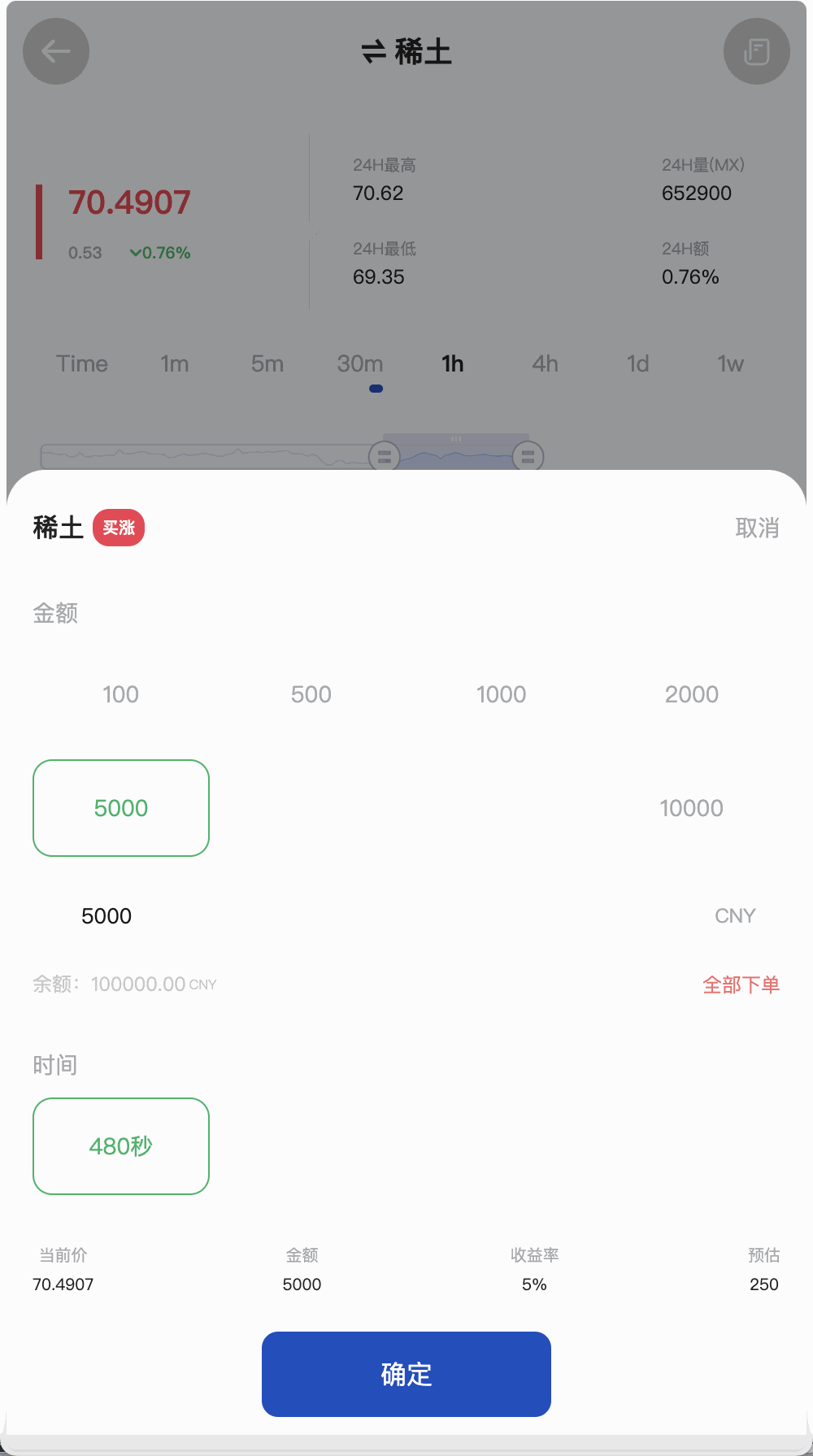Click the CNY currency label
813x1456 pixels.
pos(735,916)
